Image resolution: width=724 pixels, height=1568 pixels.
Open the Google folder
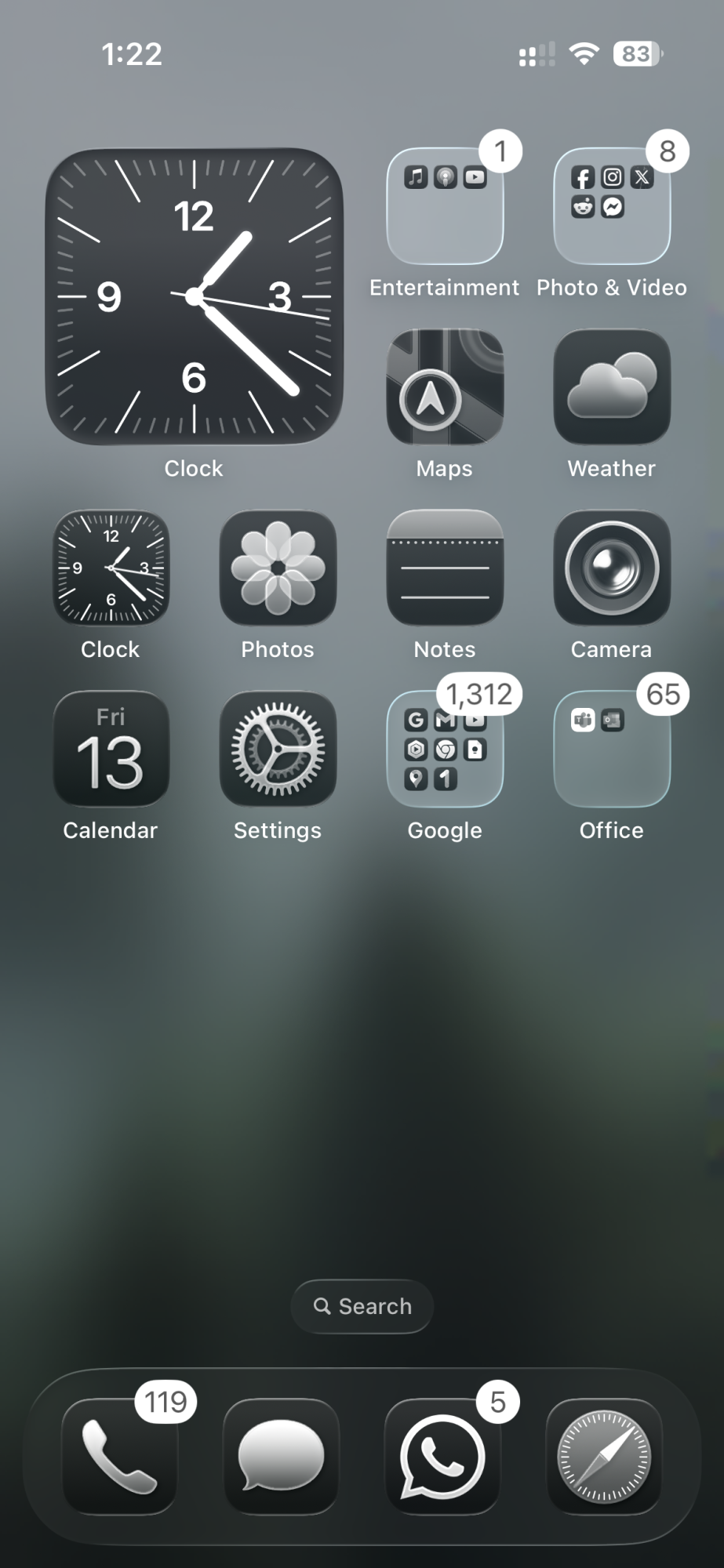(x=445, y=749)
